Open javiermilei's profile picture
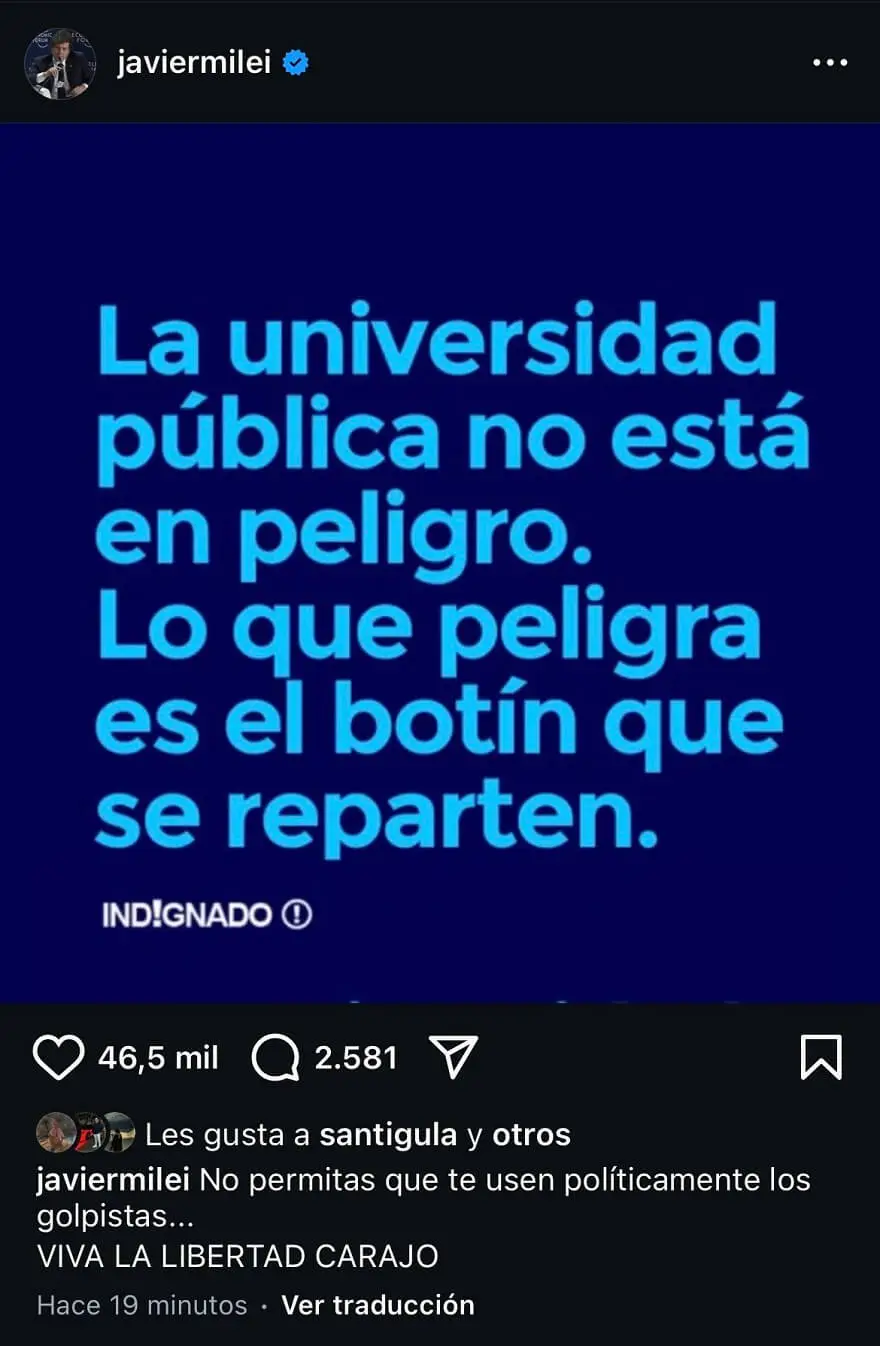 [x=60, y=63]
